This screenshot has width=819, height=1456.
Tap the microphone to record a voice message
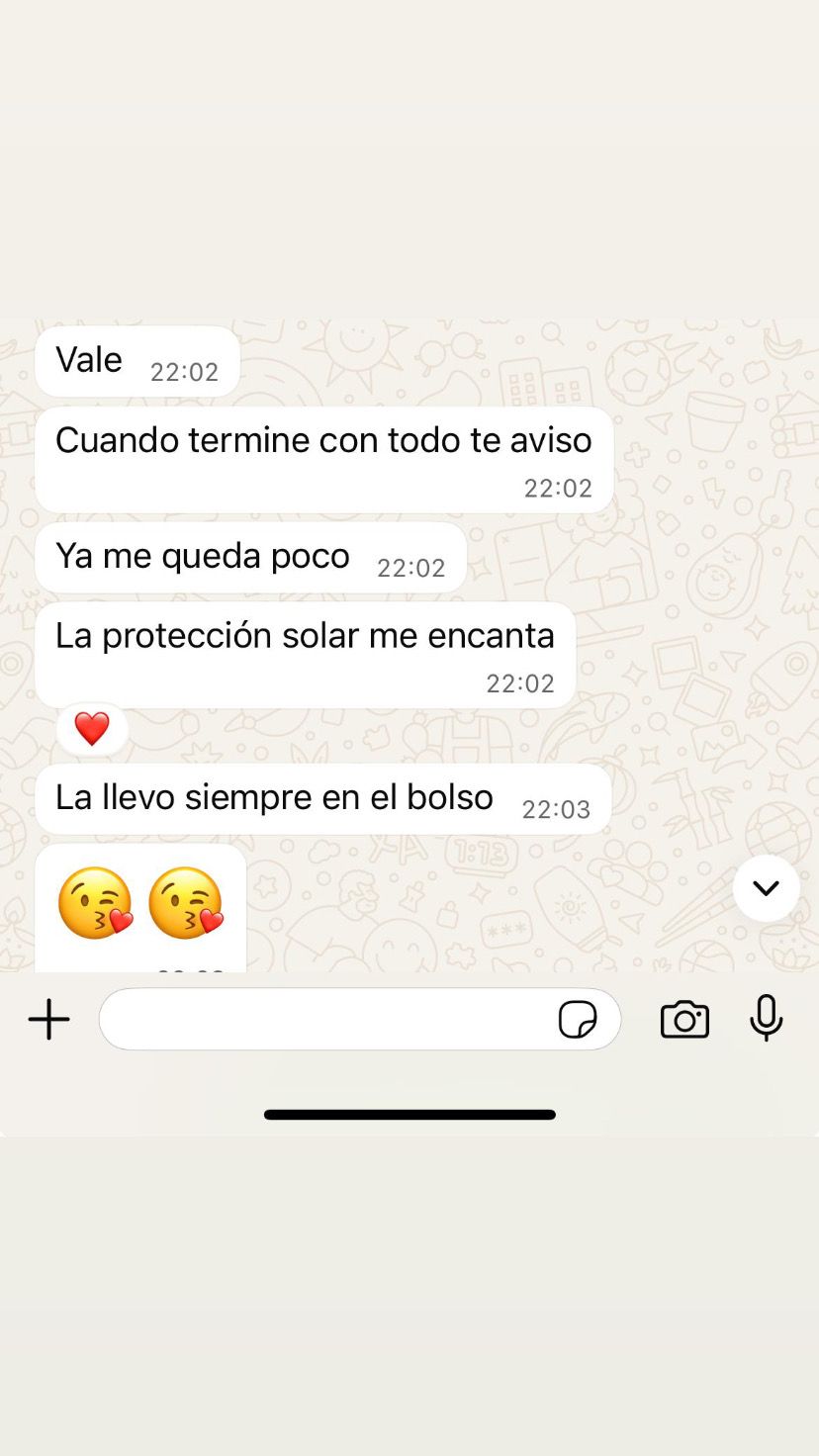(767, 1018)
